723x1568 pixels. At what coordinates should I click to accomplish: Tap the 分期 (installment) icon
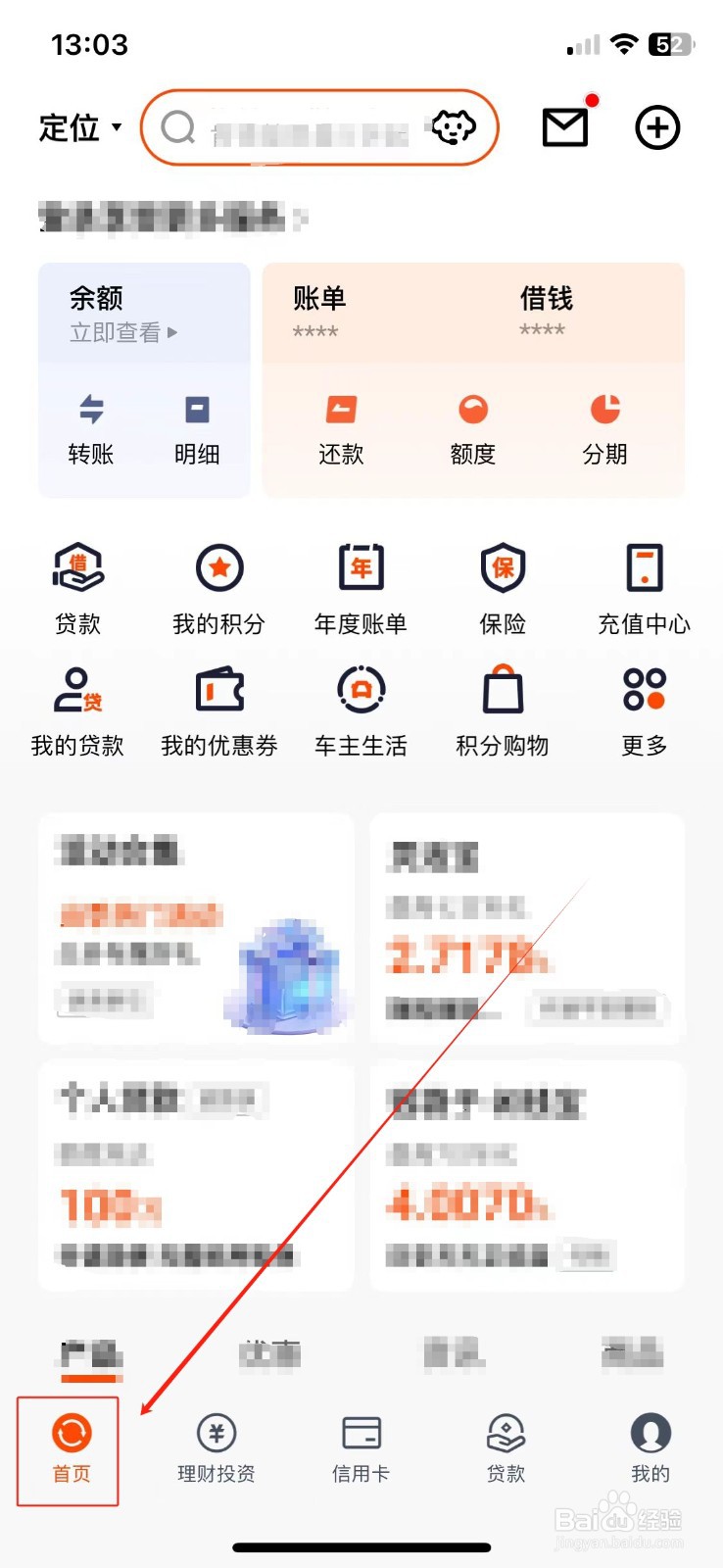(604, 426)
